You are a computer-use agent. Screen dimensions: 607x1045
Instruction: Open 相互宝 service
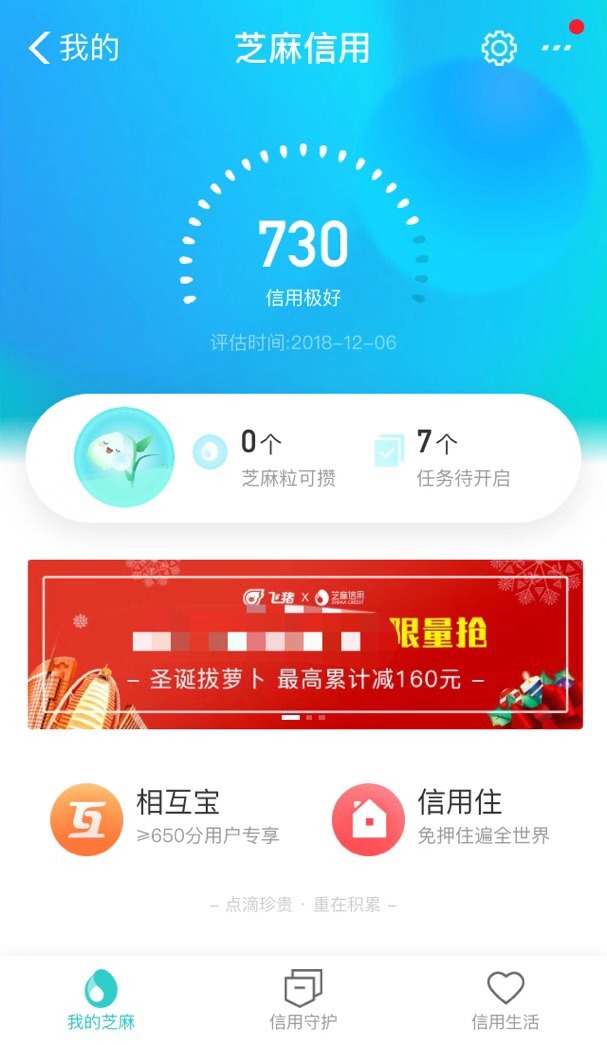[165, 819]
